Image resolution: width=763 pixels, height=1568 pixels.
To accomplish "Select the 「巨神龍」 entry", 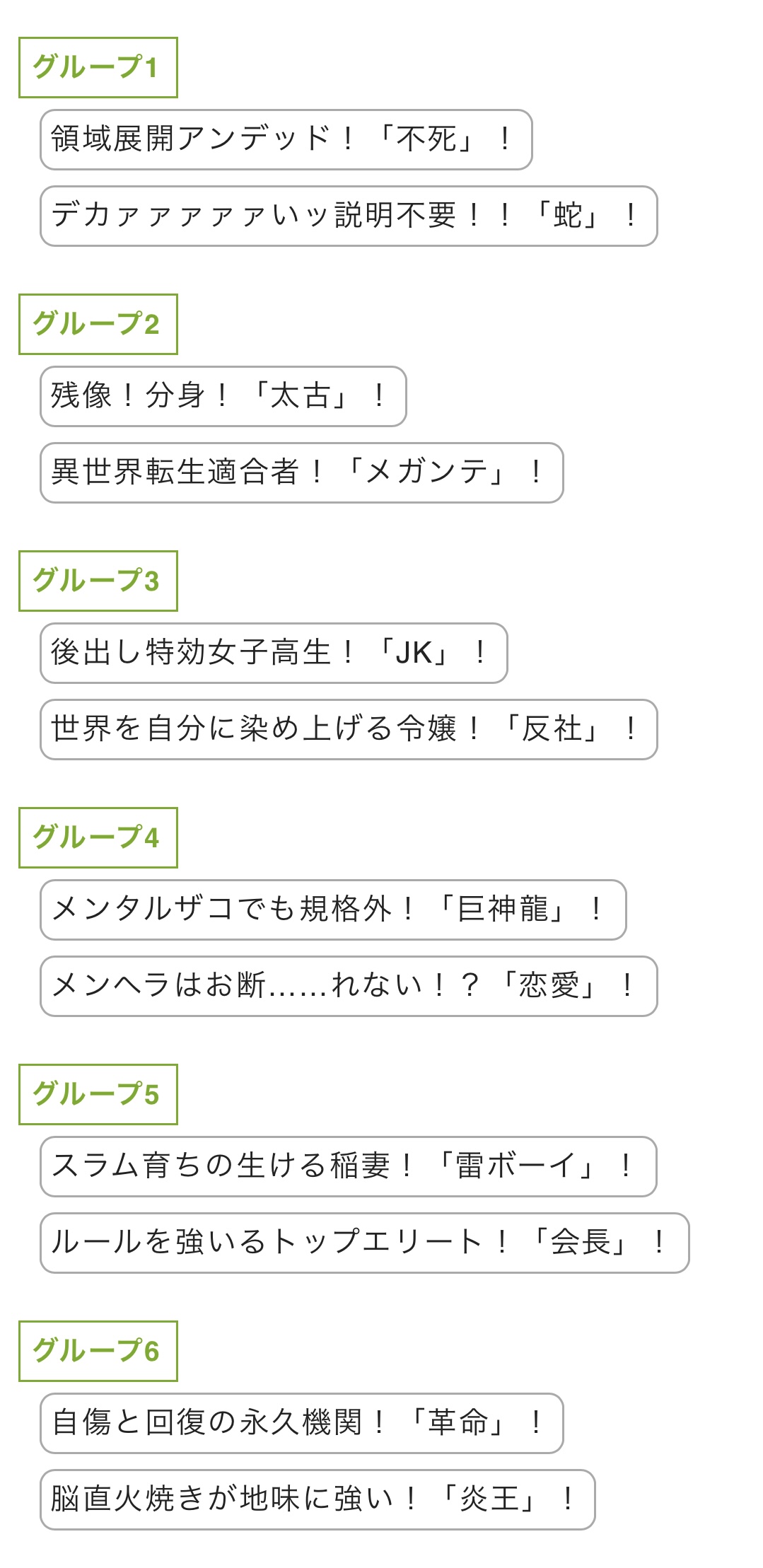I will [x=333, y=910].
